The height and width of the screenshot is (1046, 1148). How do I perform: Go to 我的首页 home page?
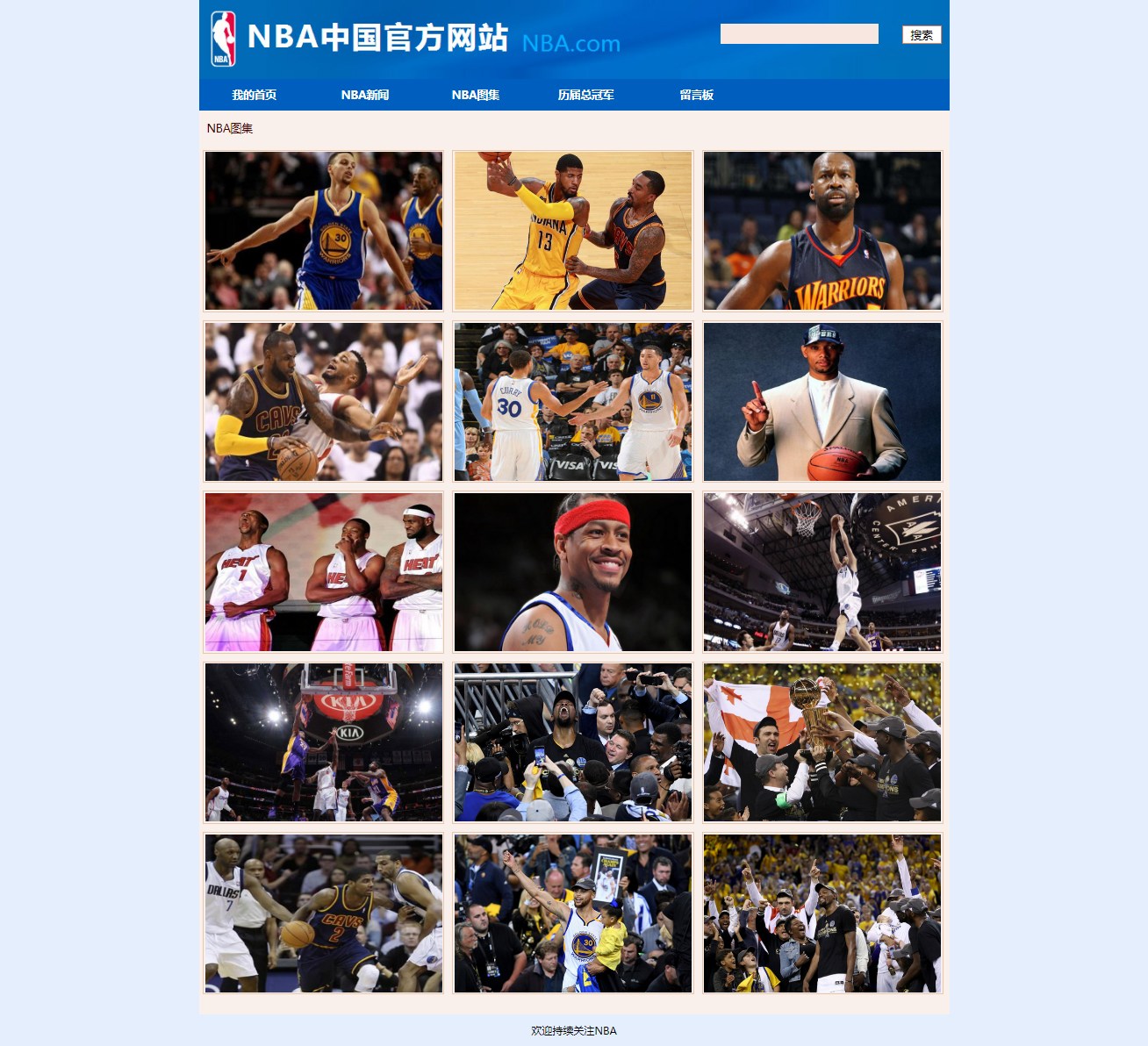pyautogui.click(x=254, y=95)
